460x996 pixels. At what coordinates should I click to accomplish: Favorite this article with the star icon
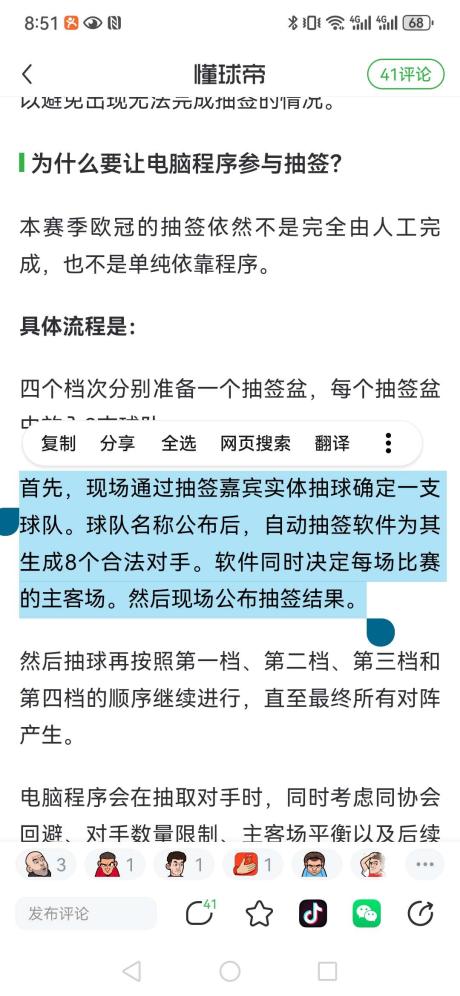[259, 913]
